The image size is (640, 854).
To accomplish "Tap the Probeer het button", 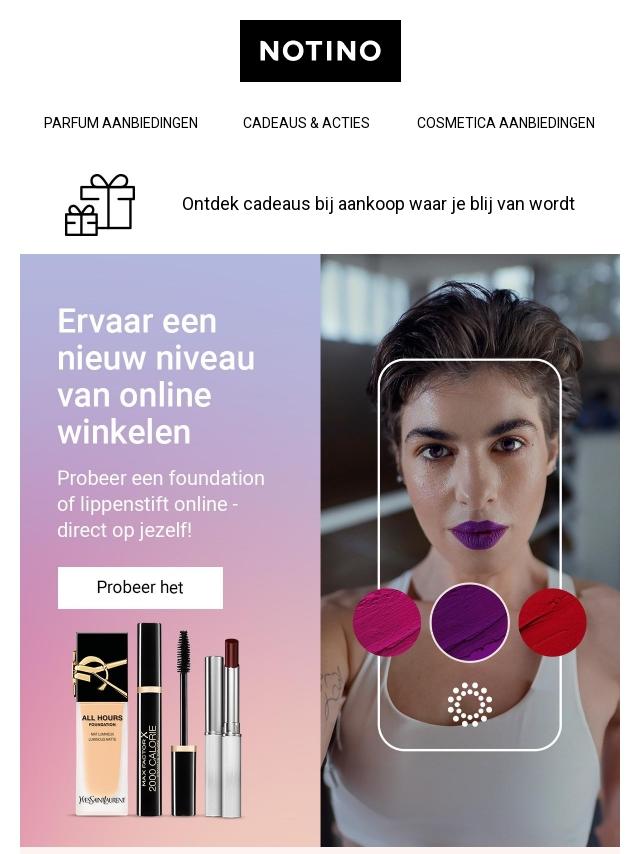I will [x=140, y=588].
